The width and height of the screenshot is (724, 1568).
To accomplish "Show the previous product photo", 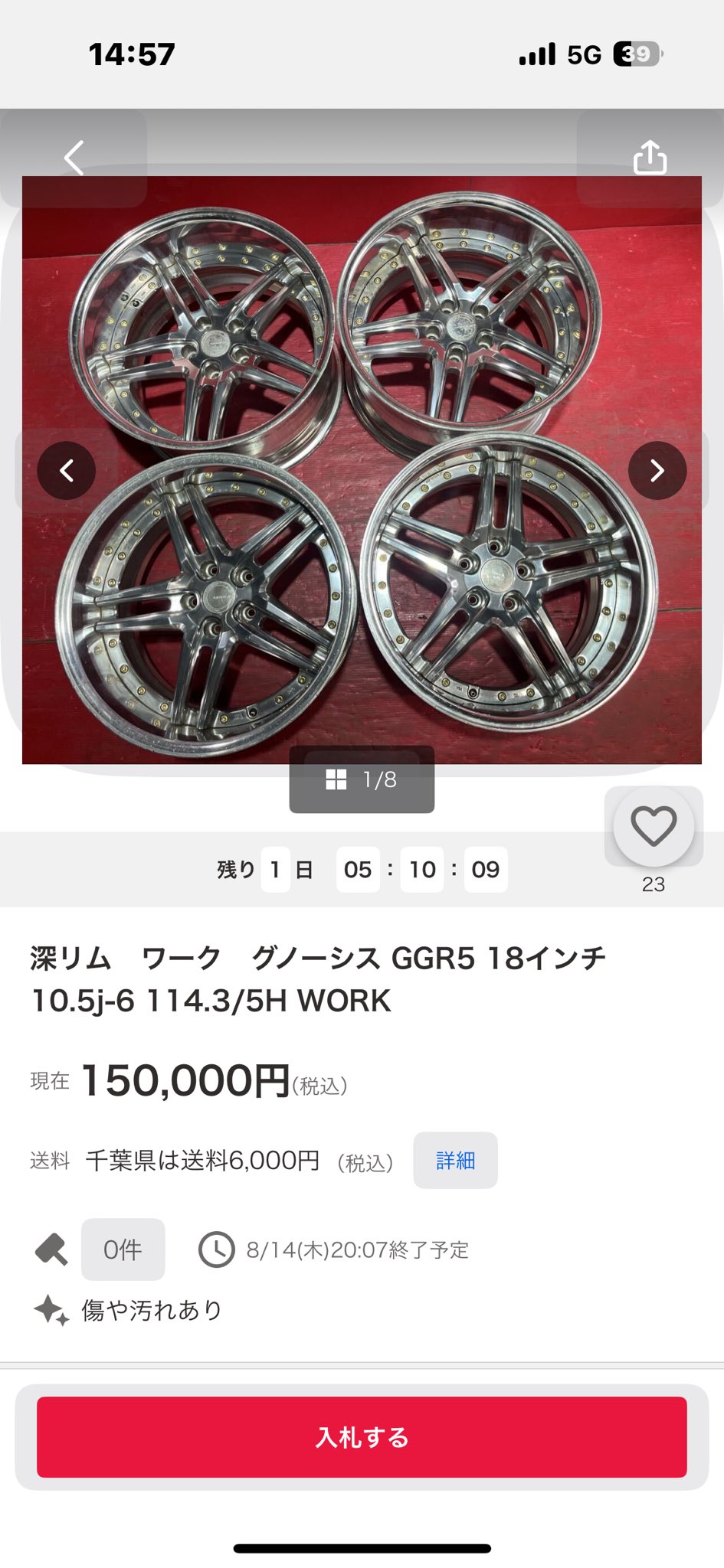I will coord(67,471).
